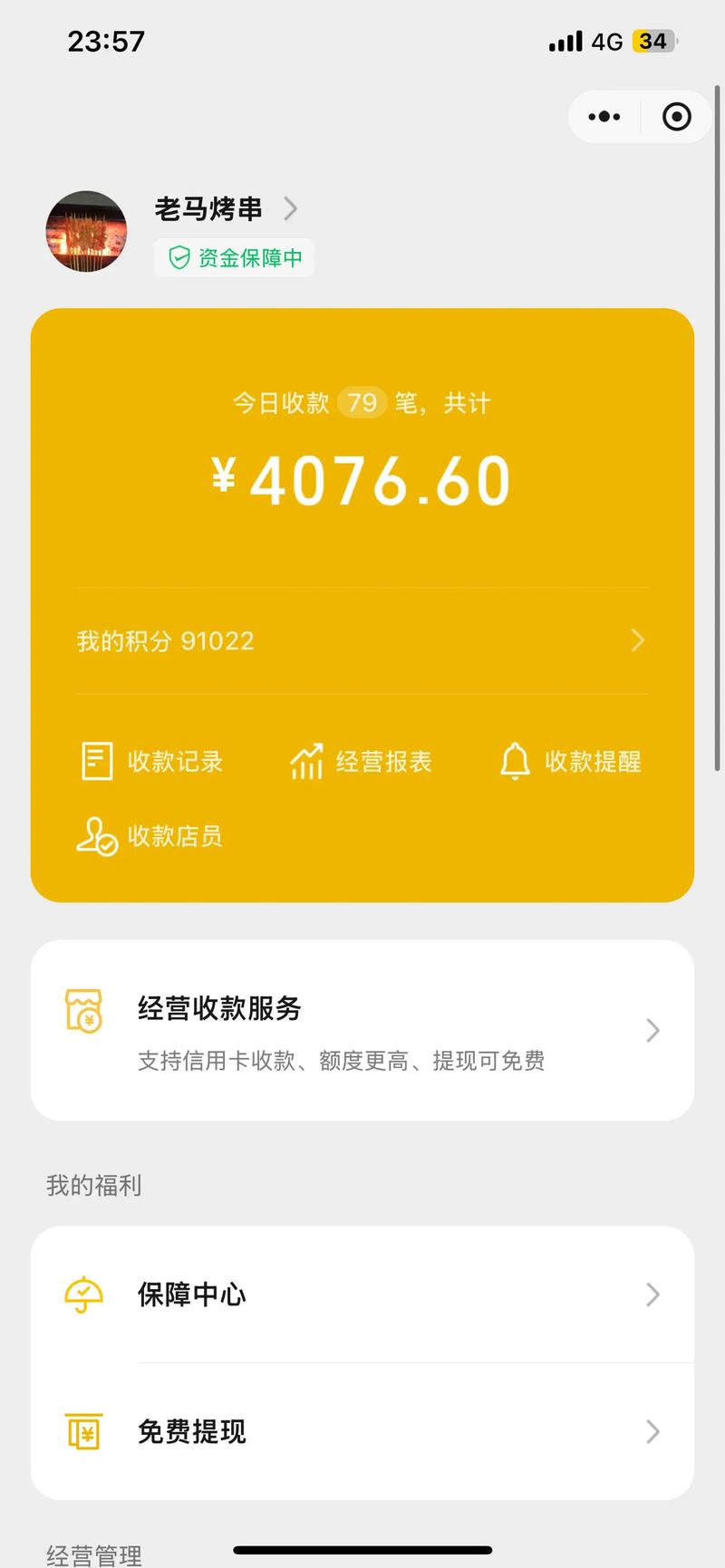This screenshot has width=725, height=1568.
Task: Expand the 老马烤串 shop name chevron
Action: (291, 209)
